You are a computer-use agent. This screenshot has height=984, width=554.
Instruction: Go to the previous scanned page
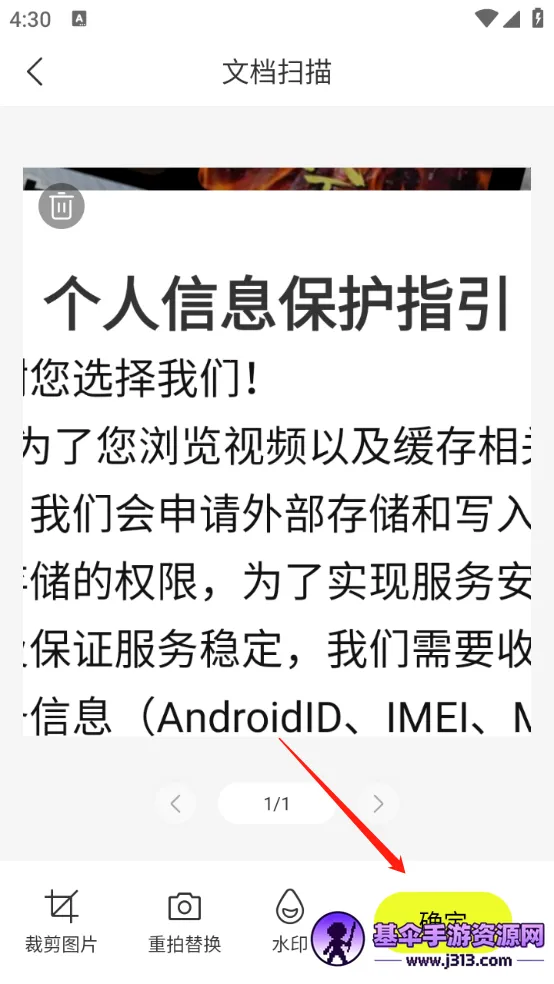tap(176, 803)
